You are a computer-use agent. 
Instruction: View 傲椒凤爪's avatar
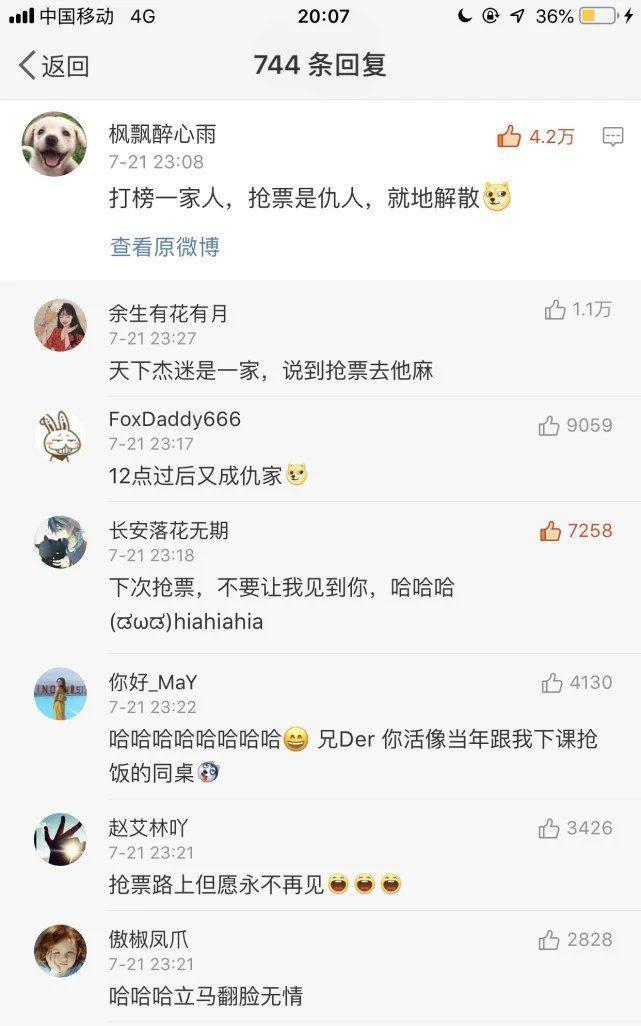click(x=60, y=950)
